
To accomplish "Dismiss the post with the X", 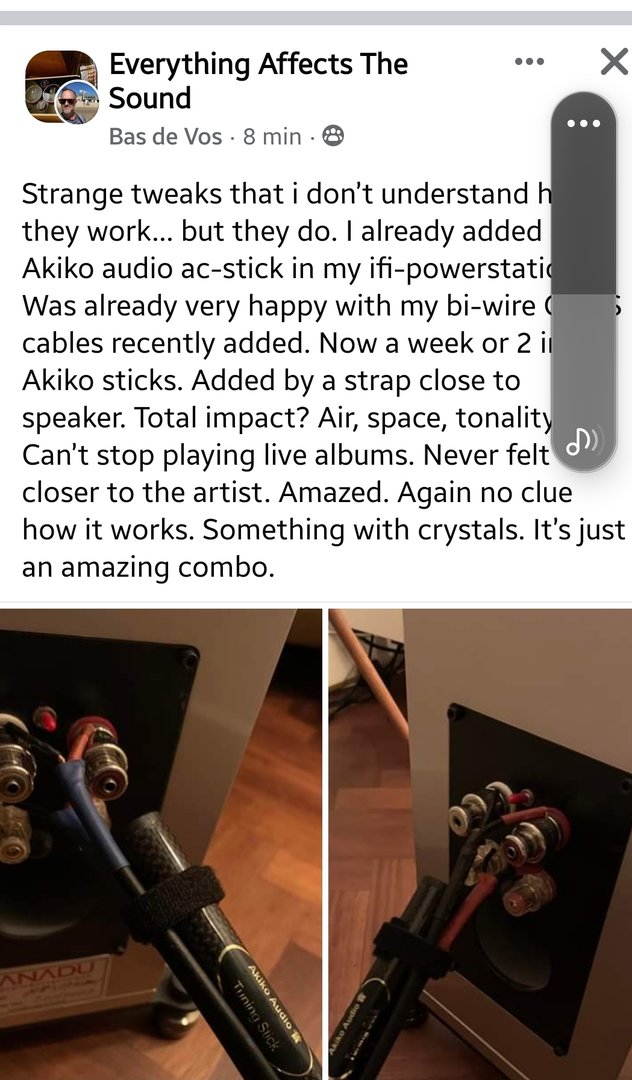I will [613, 62].
